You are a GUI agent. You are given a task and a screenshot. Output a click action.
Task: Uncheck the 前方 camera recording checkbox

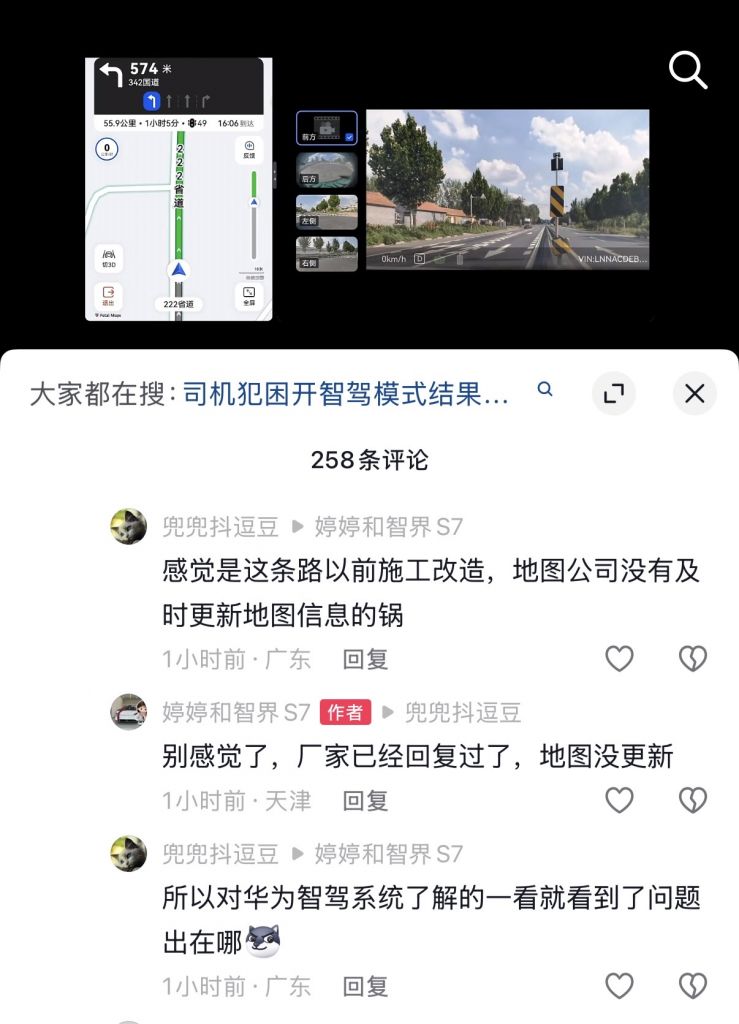click(x=350, y=138)
